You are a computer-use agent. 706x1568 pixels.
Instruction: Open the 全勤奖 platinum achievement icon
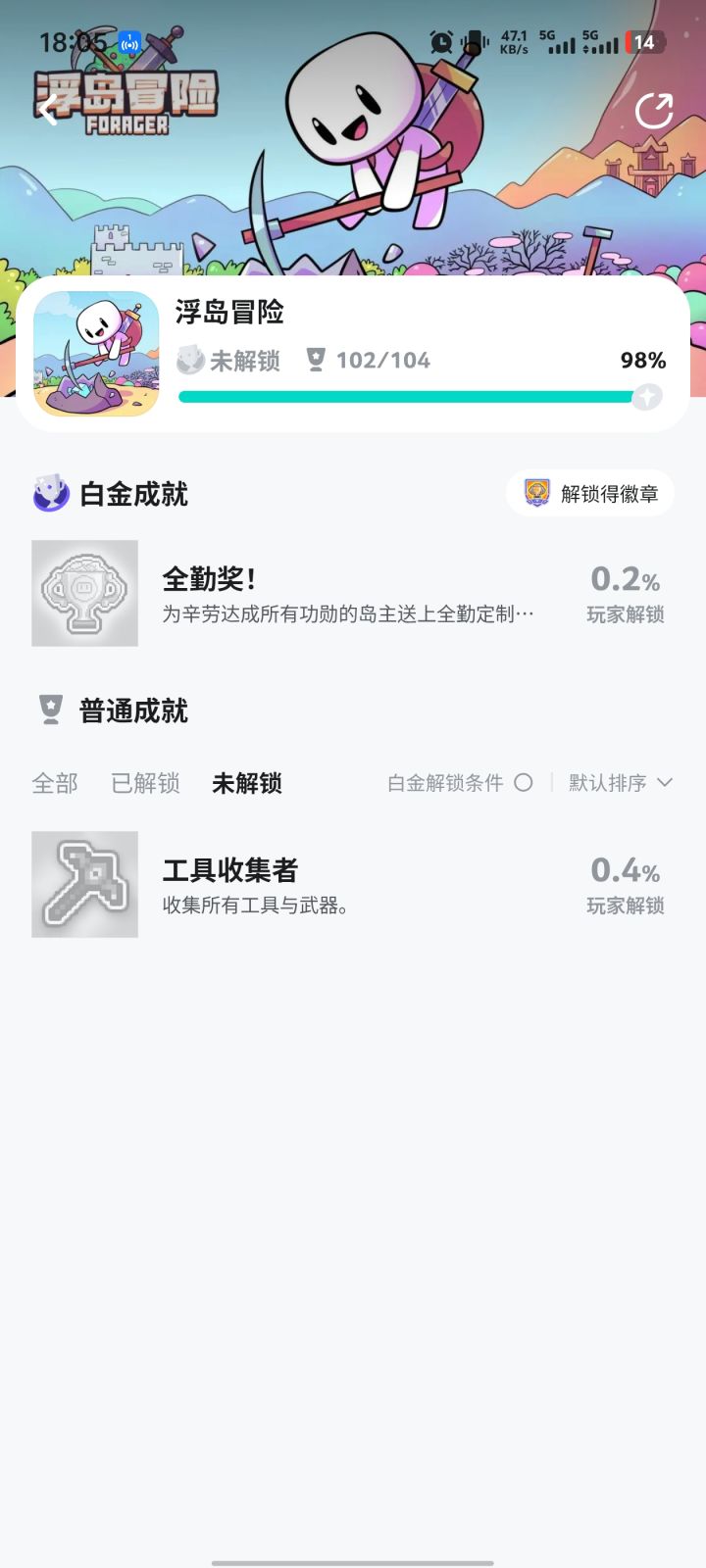(84, 592)
